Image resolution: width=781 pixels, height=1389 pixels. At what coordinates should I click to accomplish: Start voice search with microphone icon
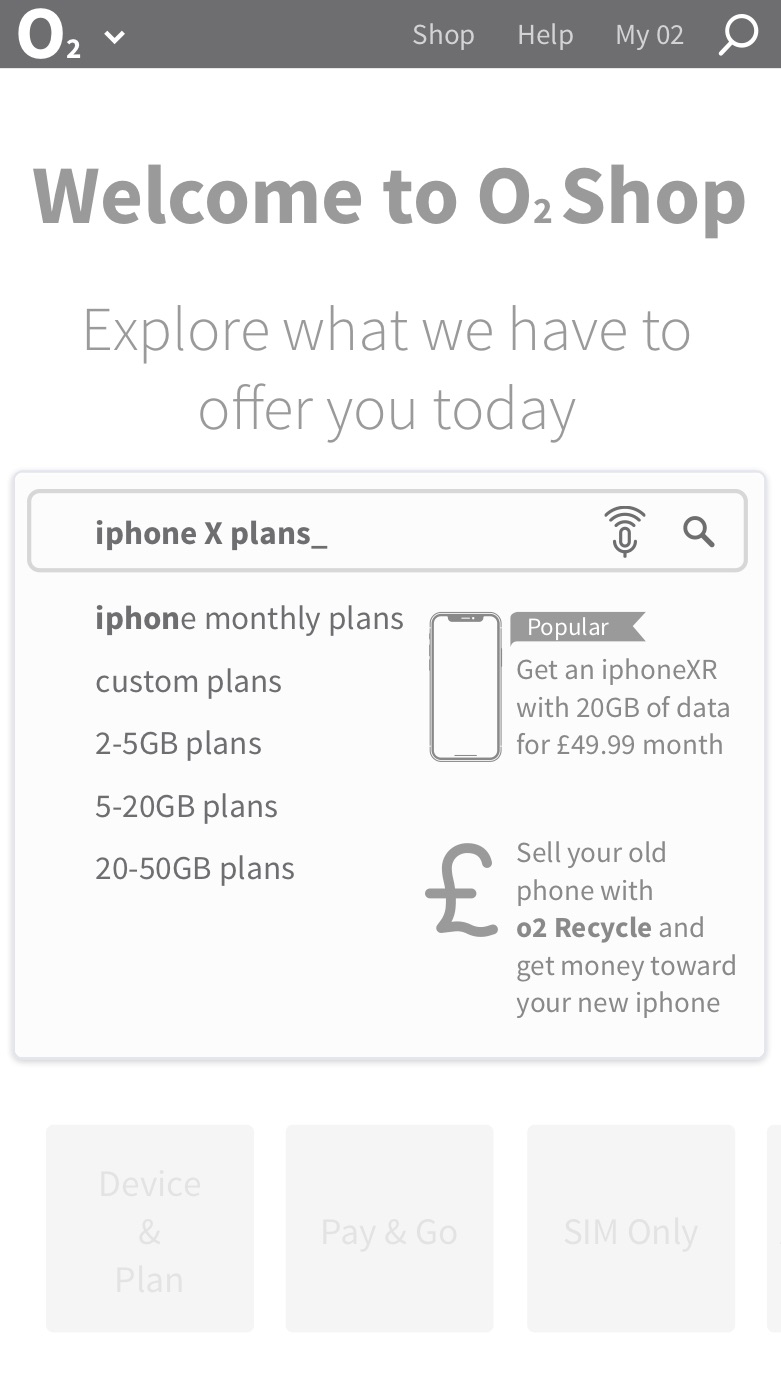pos(625,531)
